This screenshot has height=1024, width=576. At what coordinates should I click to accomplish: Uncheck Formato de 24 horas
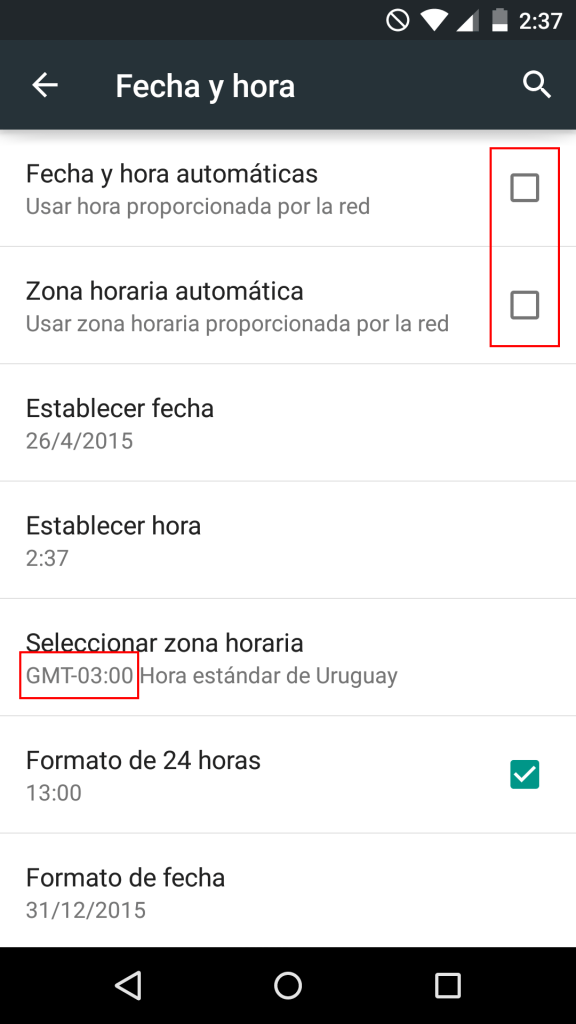[524, 775]
